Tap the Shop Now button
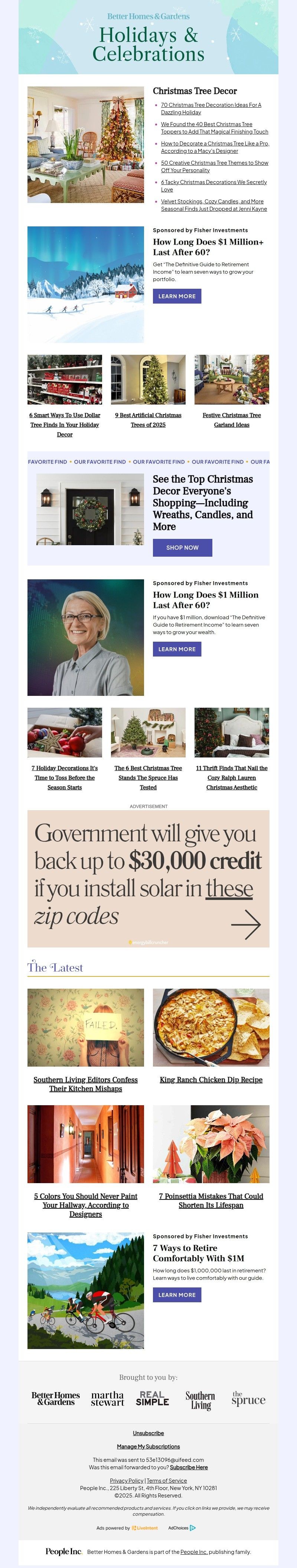This screenshot has height=1568, width=297. (x=182, y=547)
